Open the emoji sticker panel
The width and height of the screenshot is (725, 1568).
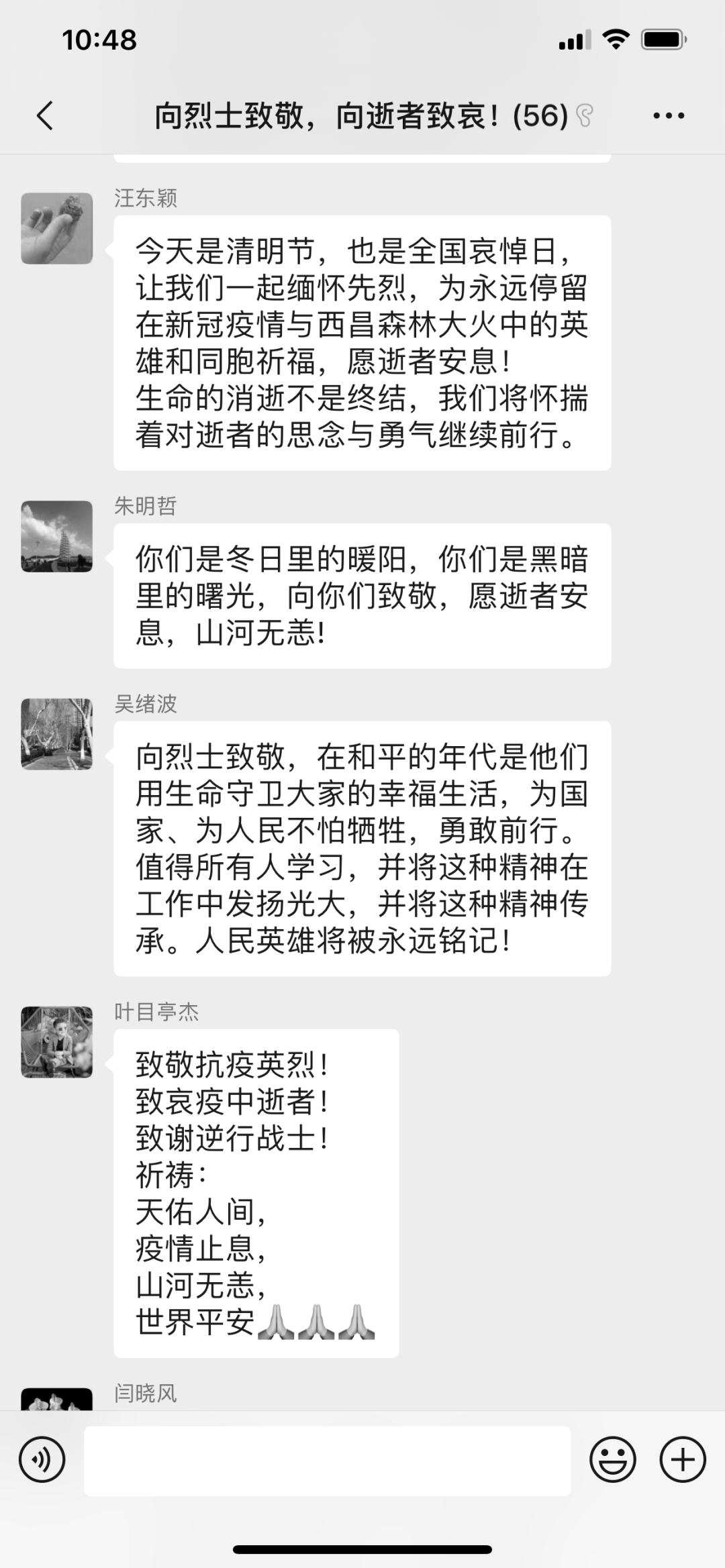click(x=612, y=1459)
